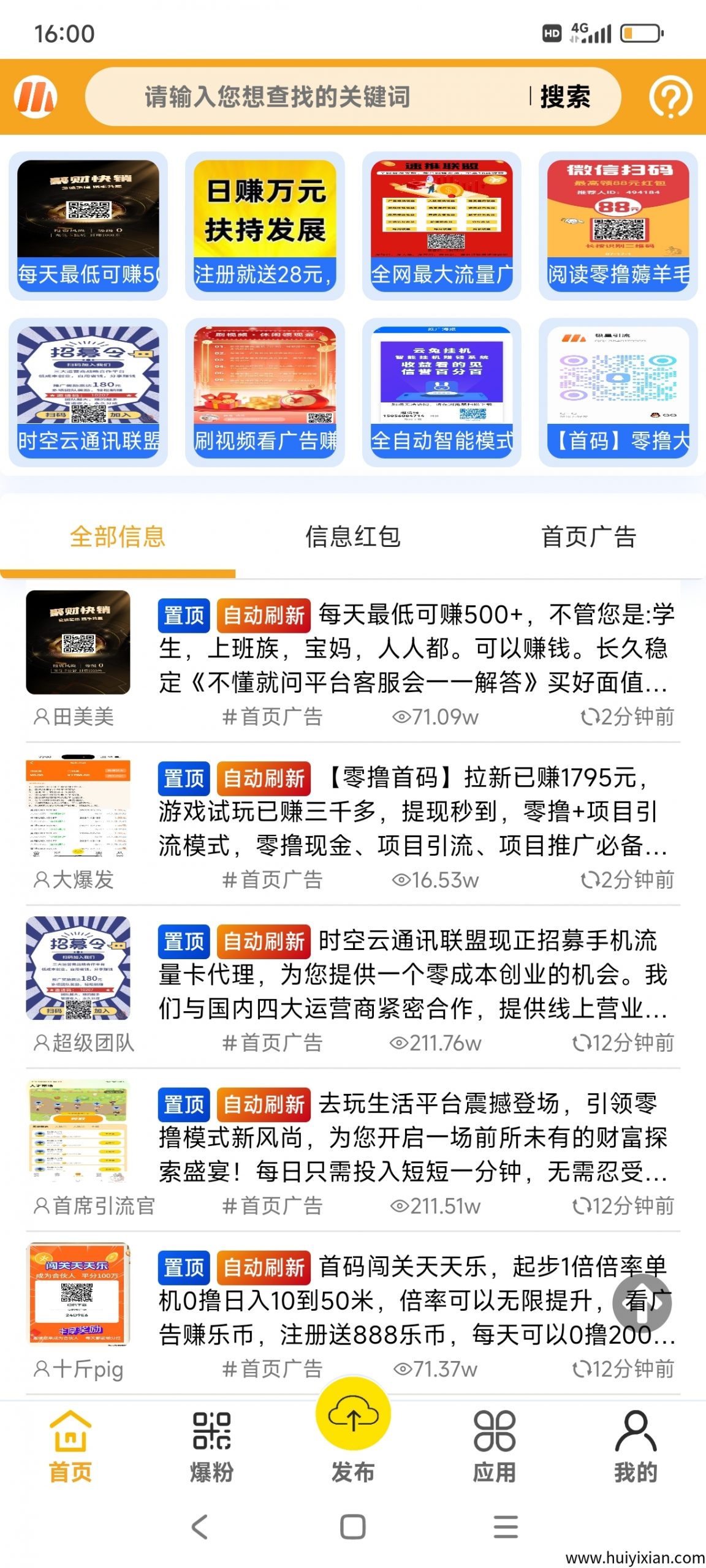This screenshot has width=706, height=1568.
Task: Tap the 搜索 button
Action: click(565, 97)
